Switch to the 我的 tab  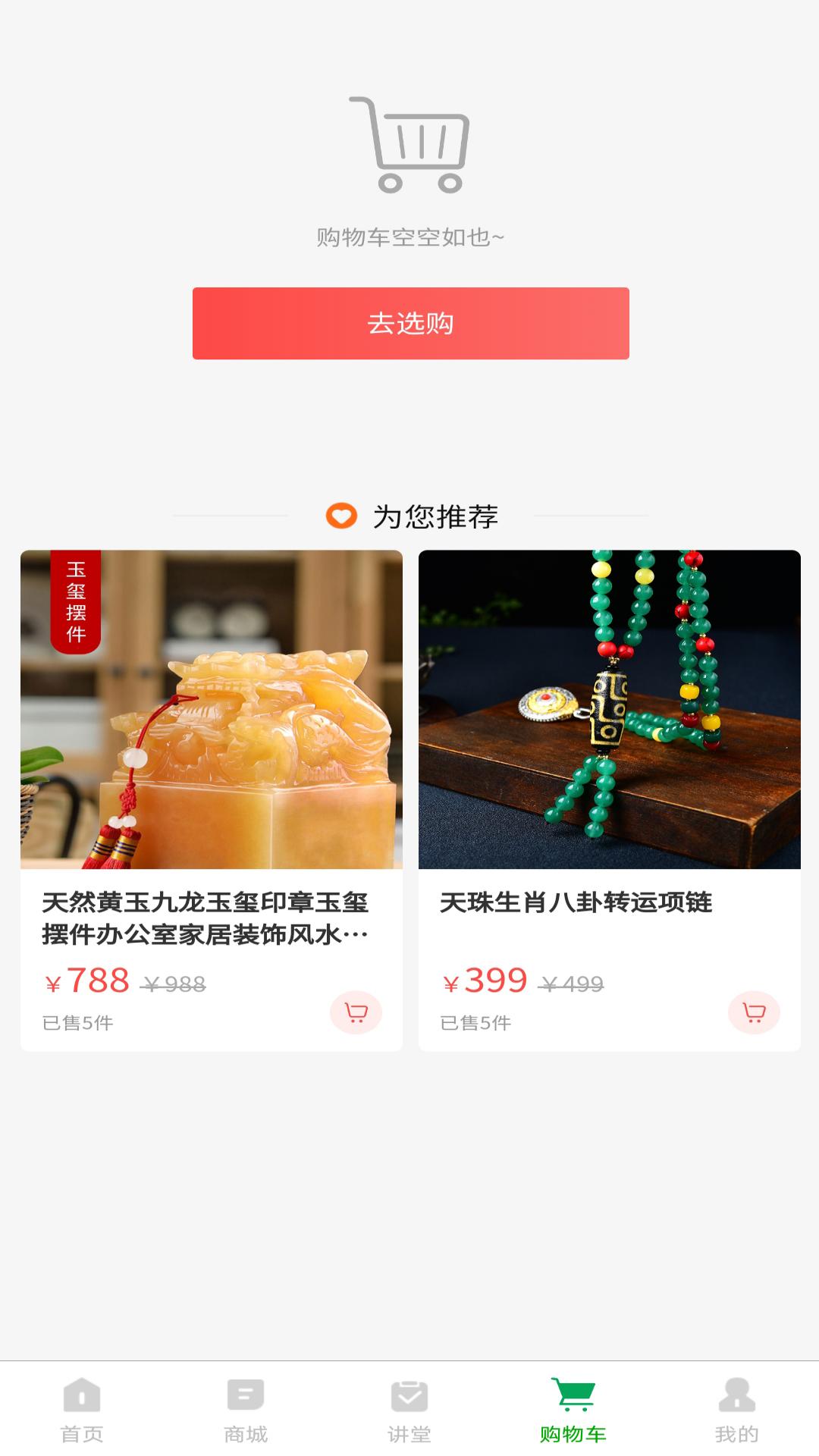click(x=736, y=1409)
